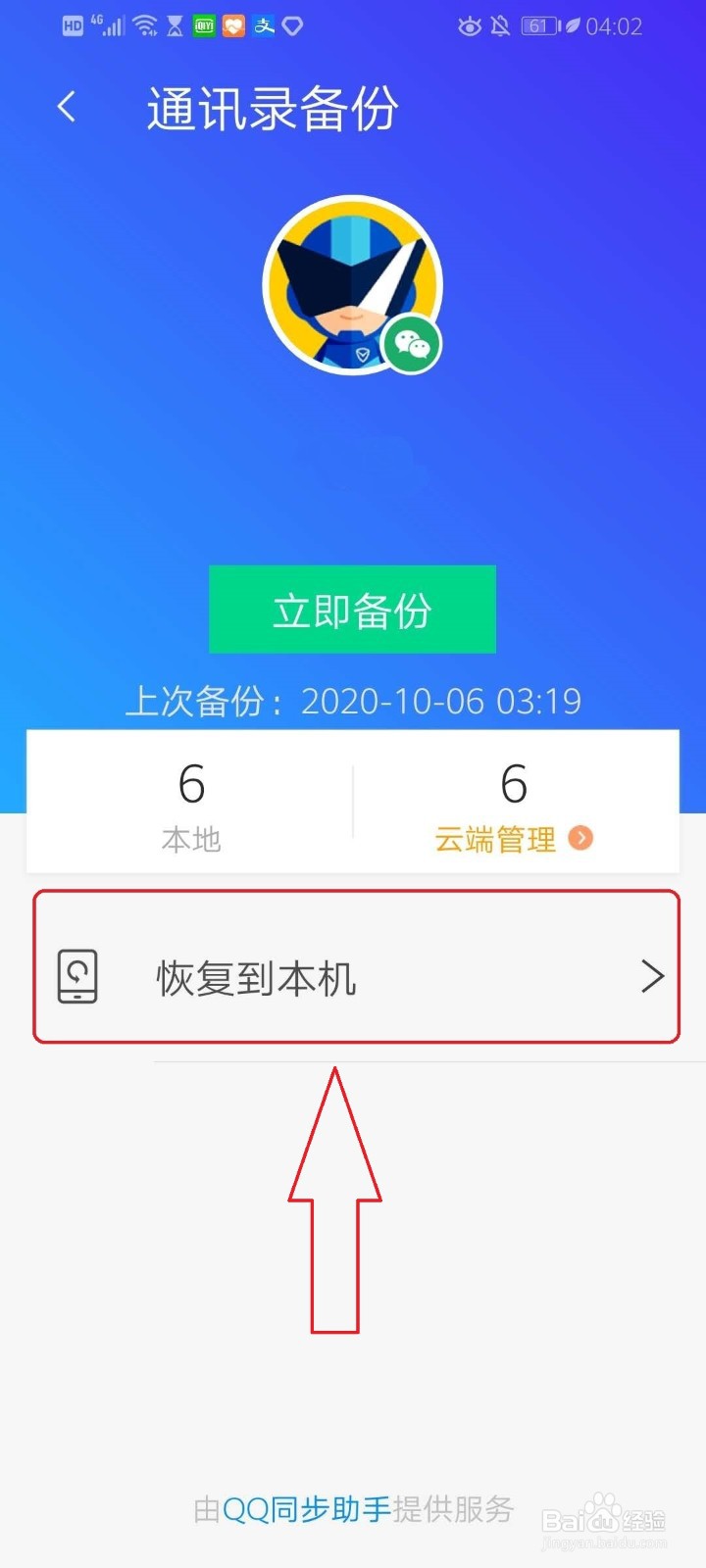
Task: Select the 本地 contacts count section
Action: point(191,804)
